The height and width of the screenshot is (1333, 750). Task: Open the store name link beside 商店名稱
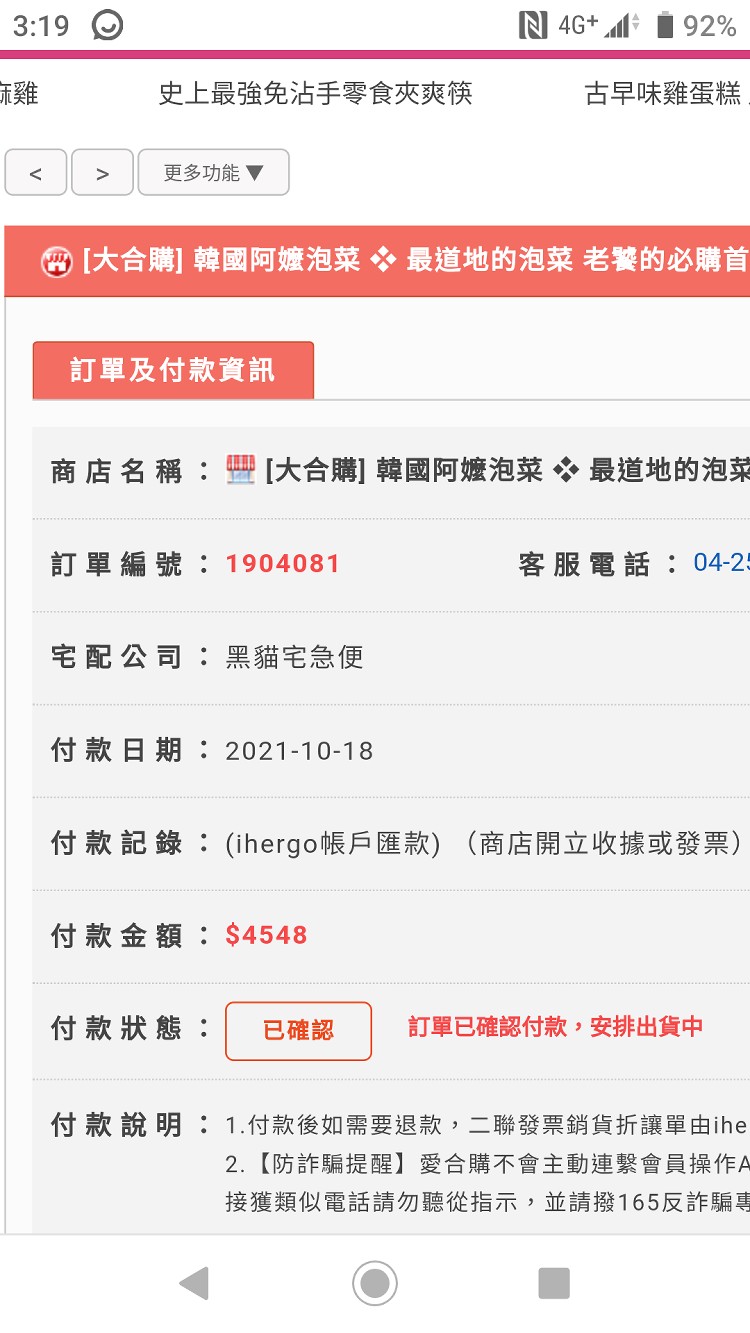point(488,470)
